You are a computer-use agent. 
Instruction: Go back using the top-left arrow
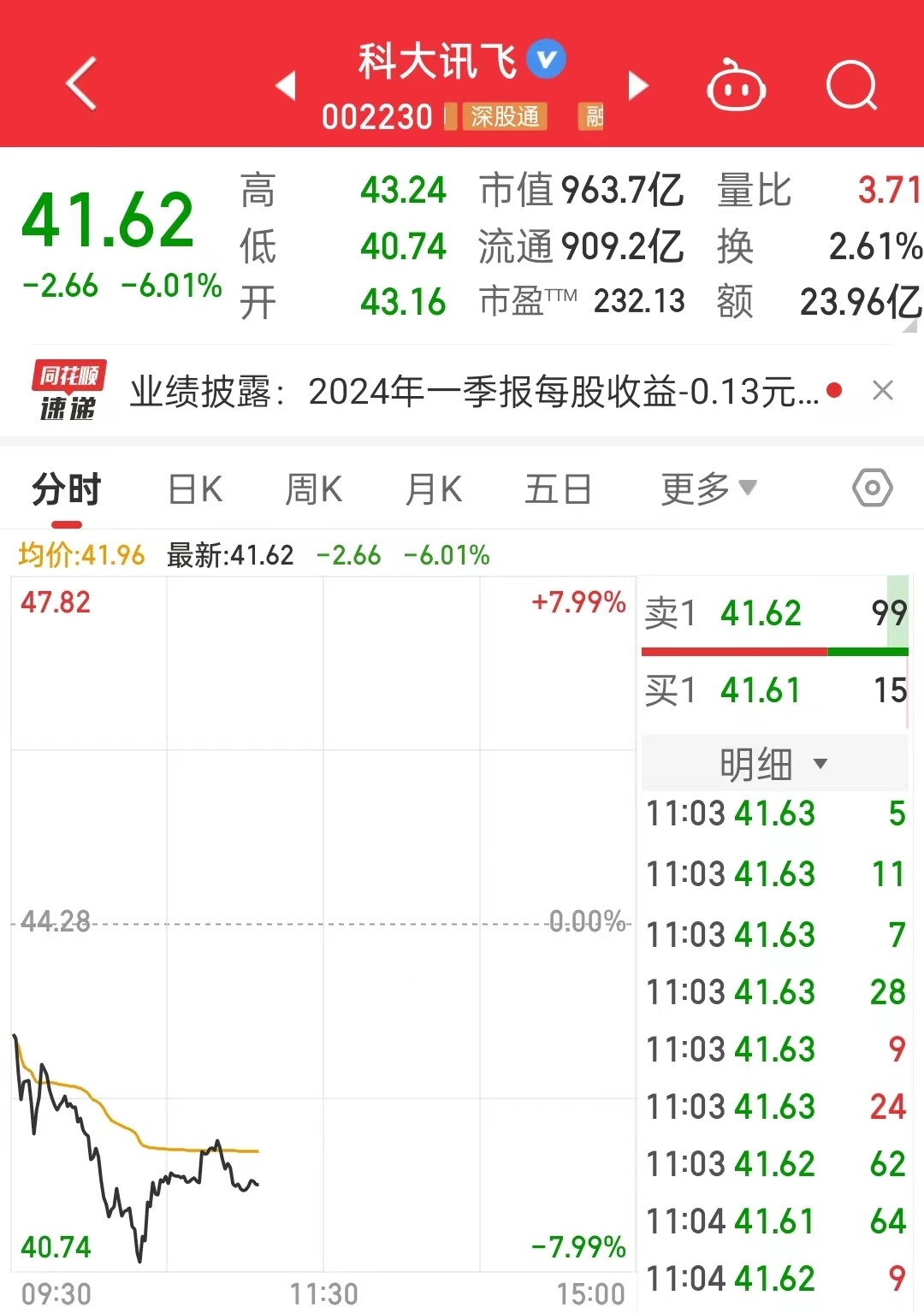coord(81,84)
